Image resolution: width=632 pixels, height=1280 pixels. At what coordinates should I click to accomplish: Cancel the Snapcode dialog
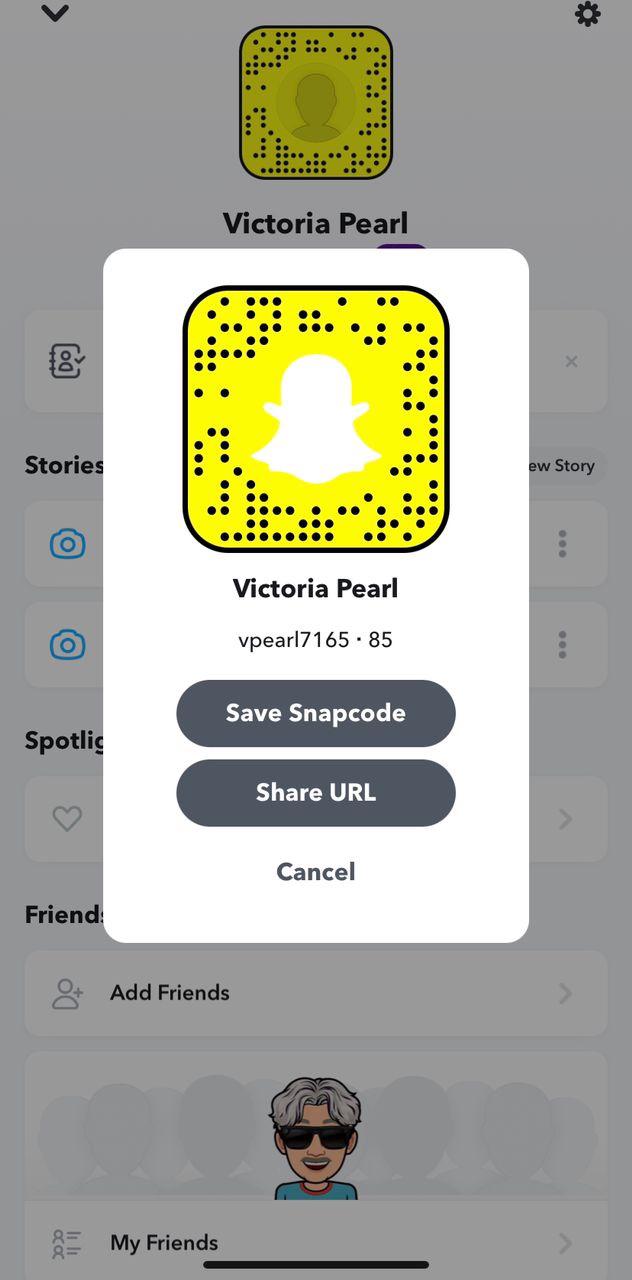click(x=316, y=872)
